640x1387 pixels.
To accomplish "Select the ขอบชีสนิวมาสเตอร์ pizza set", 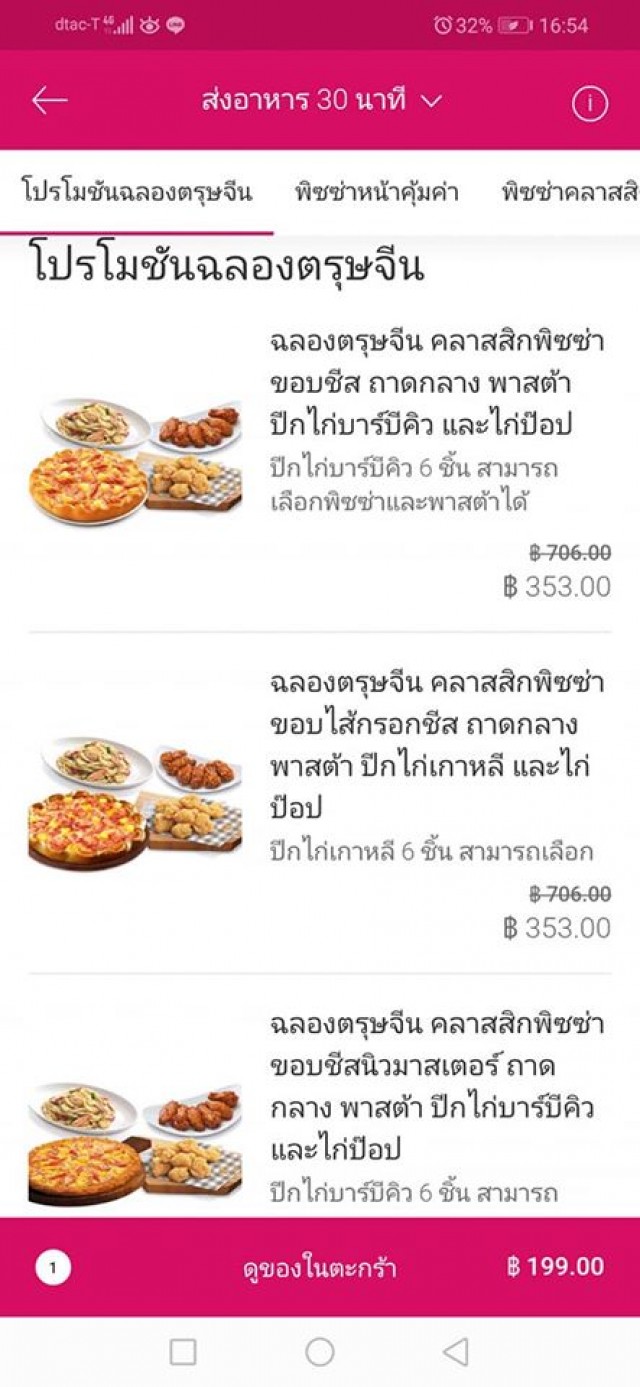I will pos(320,1110).
